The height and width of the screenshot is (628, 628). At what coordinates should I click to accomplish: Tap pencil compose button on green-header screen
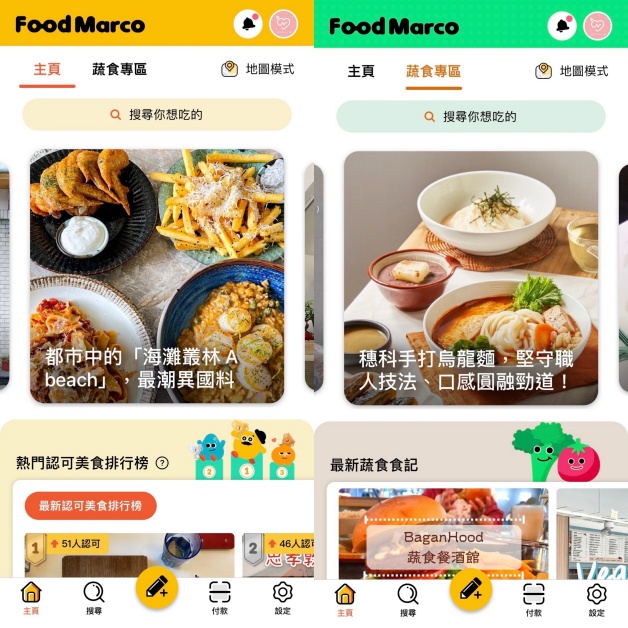[471, 589]
